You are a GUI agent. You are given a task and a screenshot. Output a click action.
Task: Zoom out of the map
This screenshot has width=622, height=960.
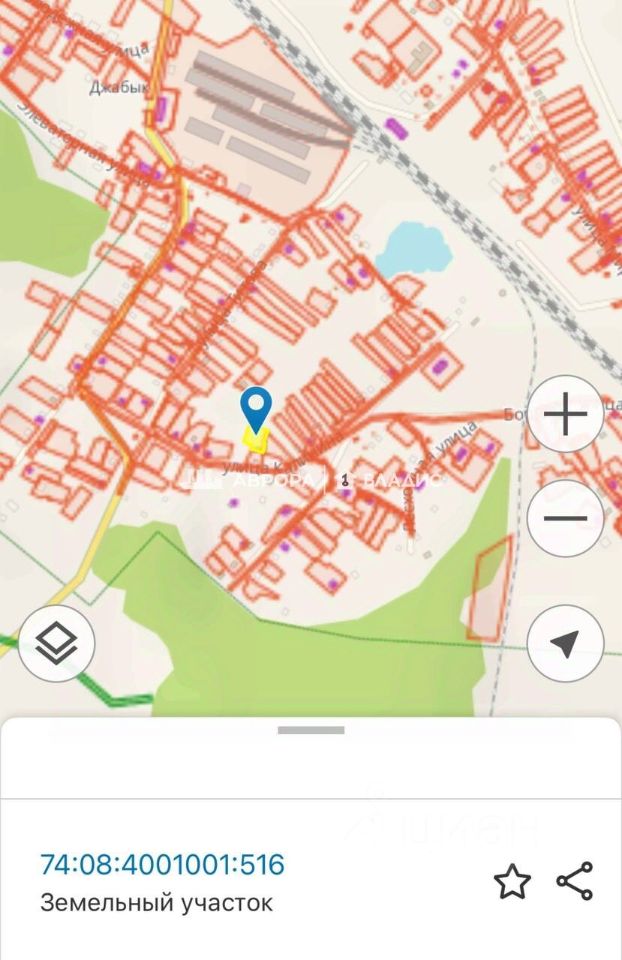[565, 518]
